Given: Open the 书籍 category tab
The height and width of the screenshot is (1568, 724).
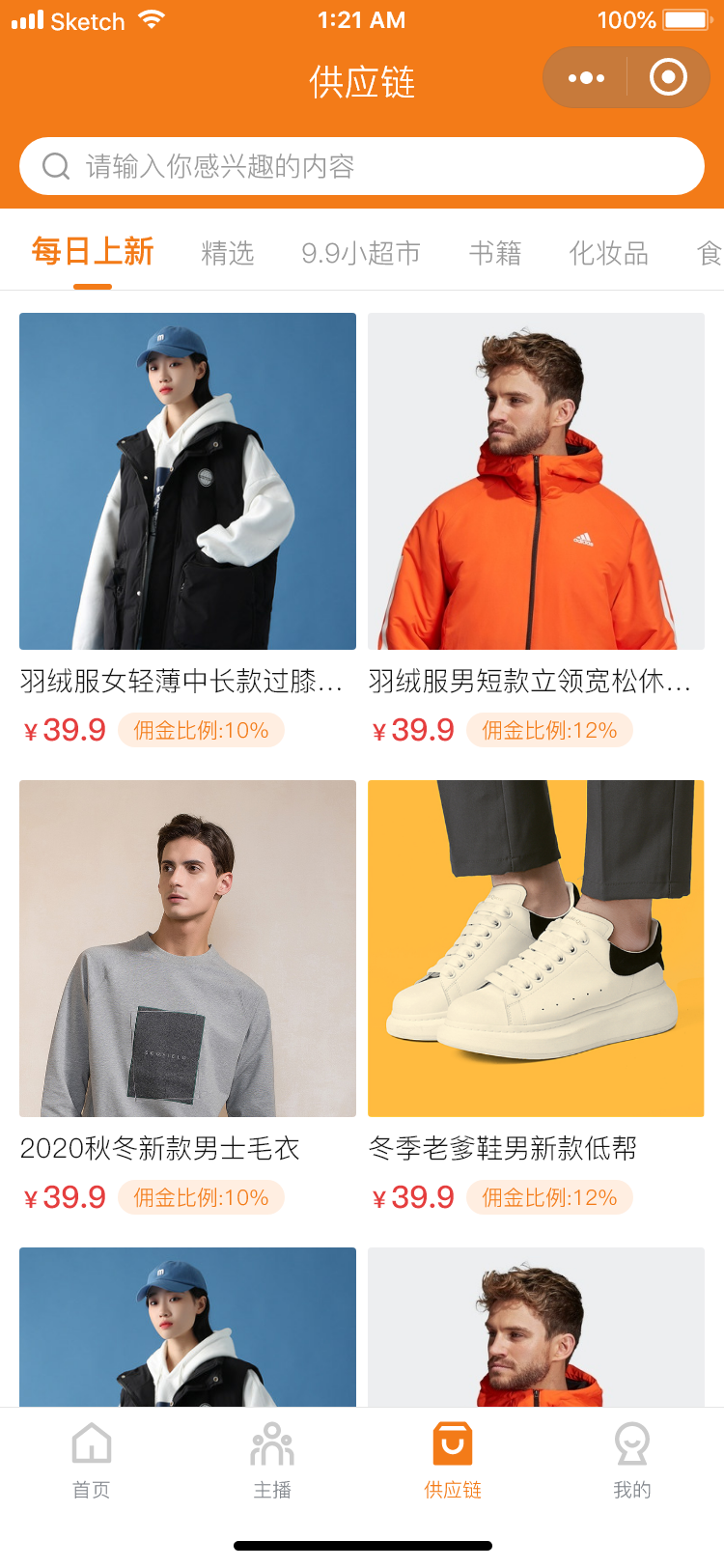Looking at the screenshot, I should click(495, 253).
